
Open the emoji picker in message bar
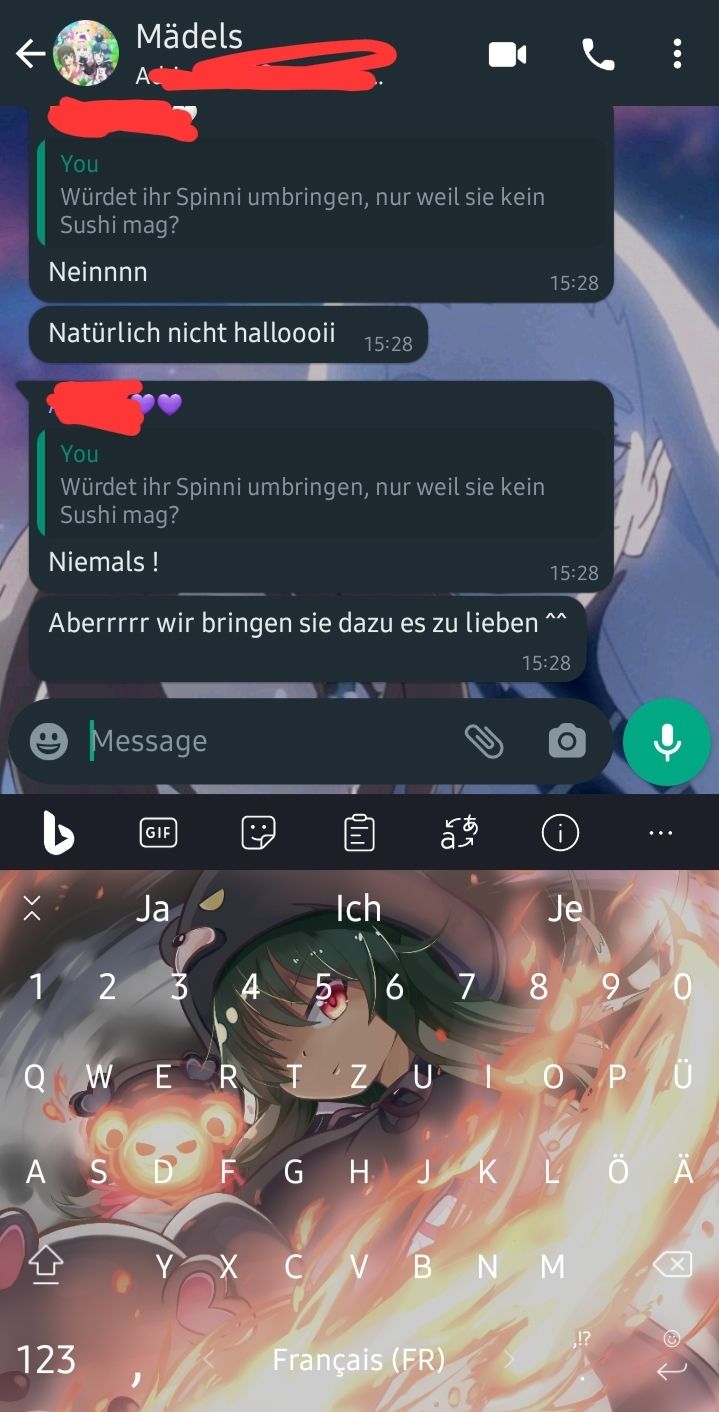click(x=49, y=741)
